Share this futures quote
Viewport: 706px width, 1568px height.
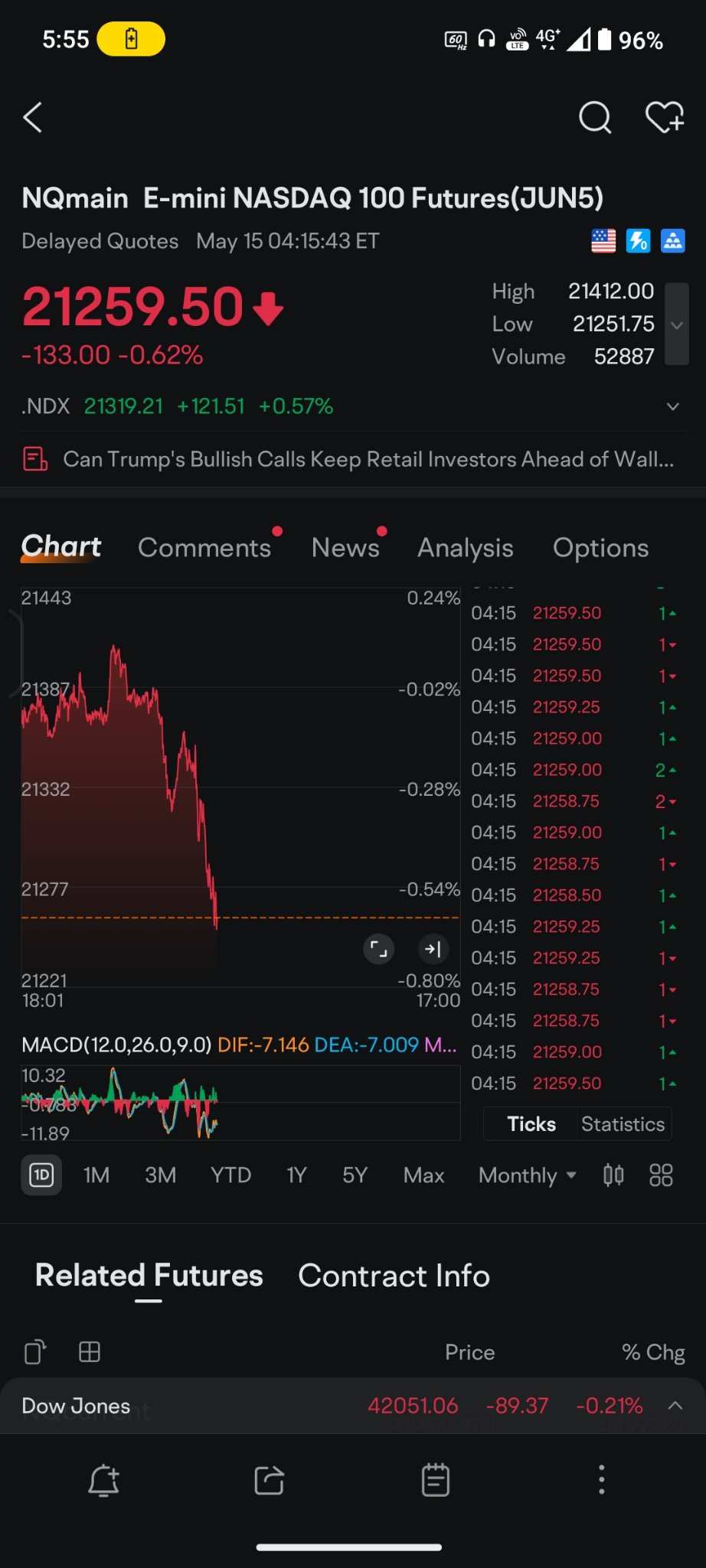[x=270, y=1480]
